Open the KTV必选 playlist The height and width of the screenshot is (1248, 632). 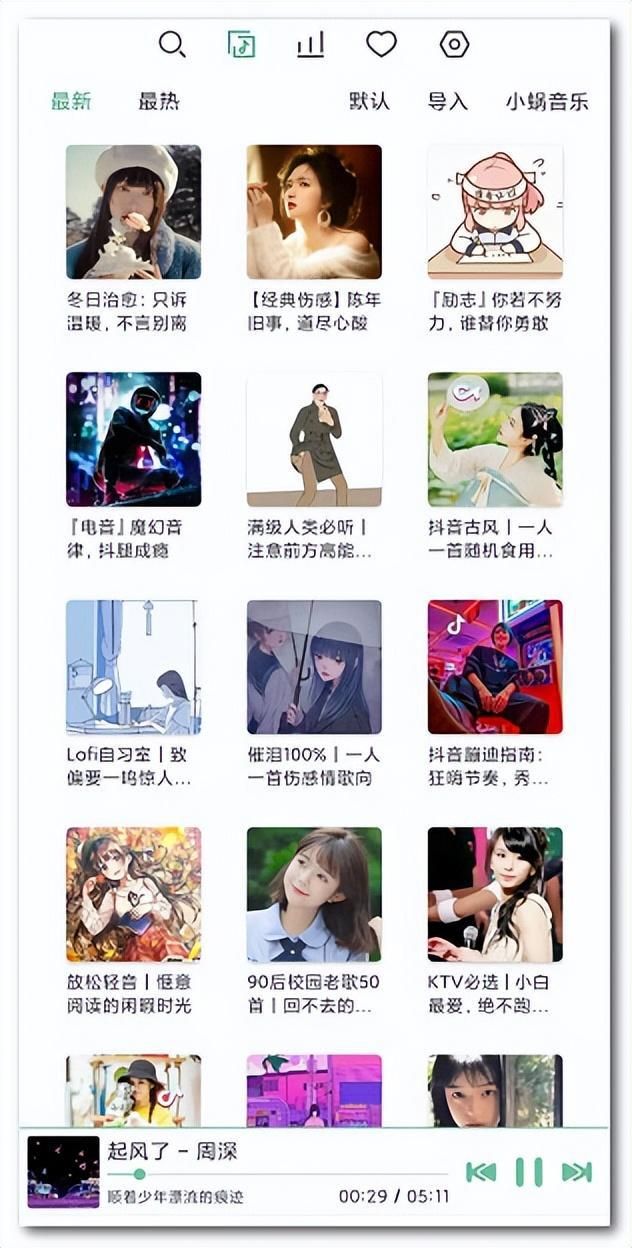(495, 895)
